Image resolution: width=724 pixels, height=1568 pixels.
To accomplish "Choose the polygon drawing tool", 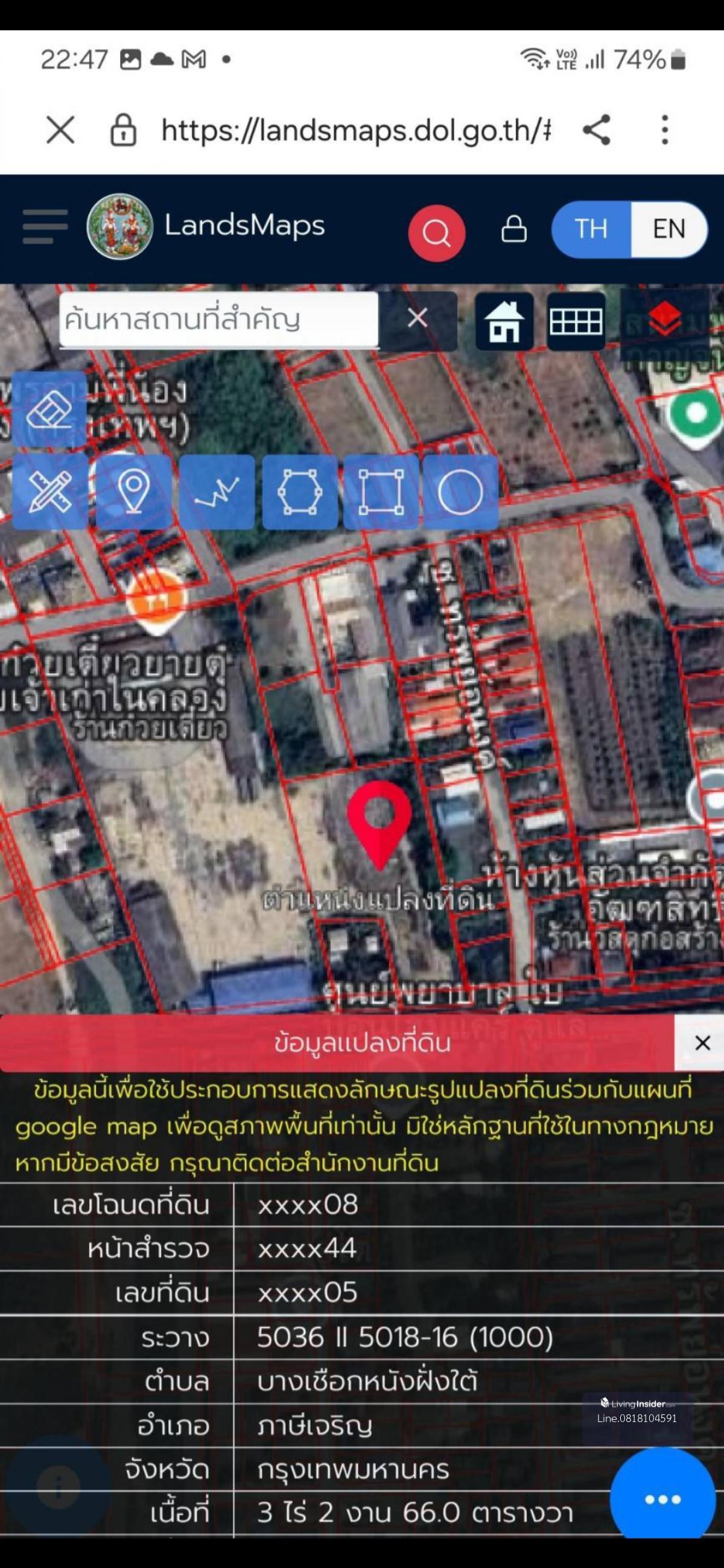I will [x=300, y=492].
